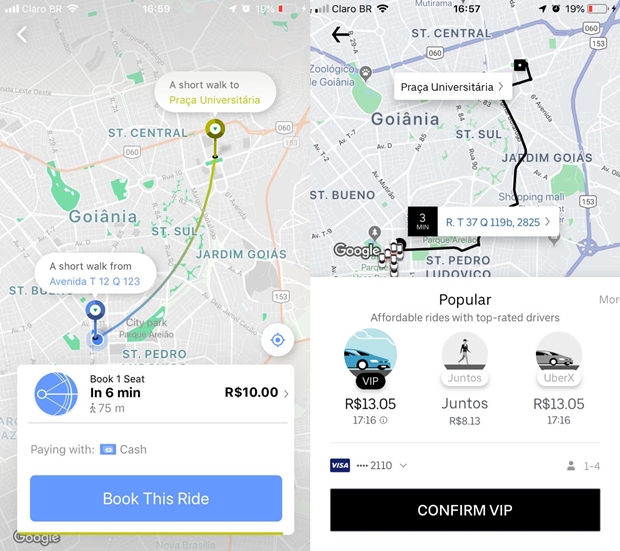Tap the black back arrow on the map
Image resolution: width=620 pixels, height=551 pixels.
341,35
